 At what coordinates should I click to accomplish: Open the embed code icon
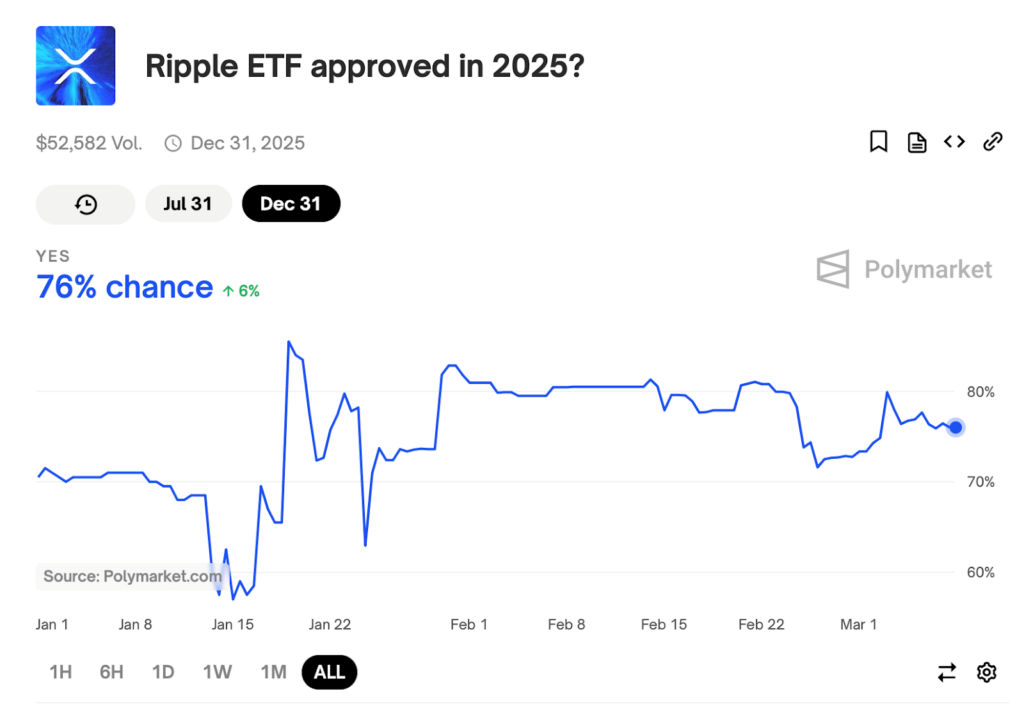tap(954, 142)
